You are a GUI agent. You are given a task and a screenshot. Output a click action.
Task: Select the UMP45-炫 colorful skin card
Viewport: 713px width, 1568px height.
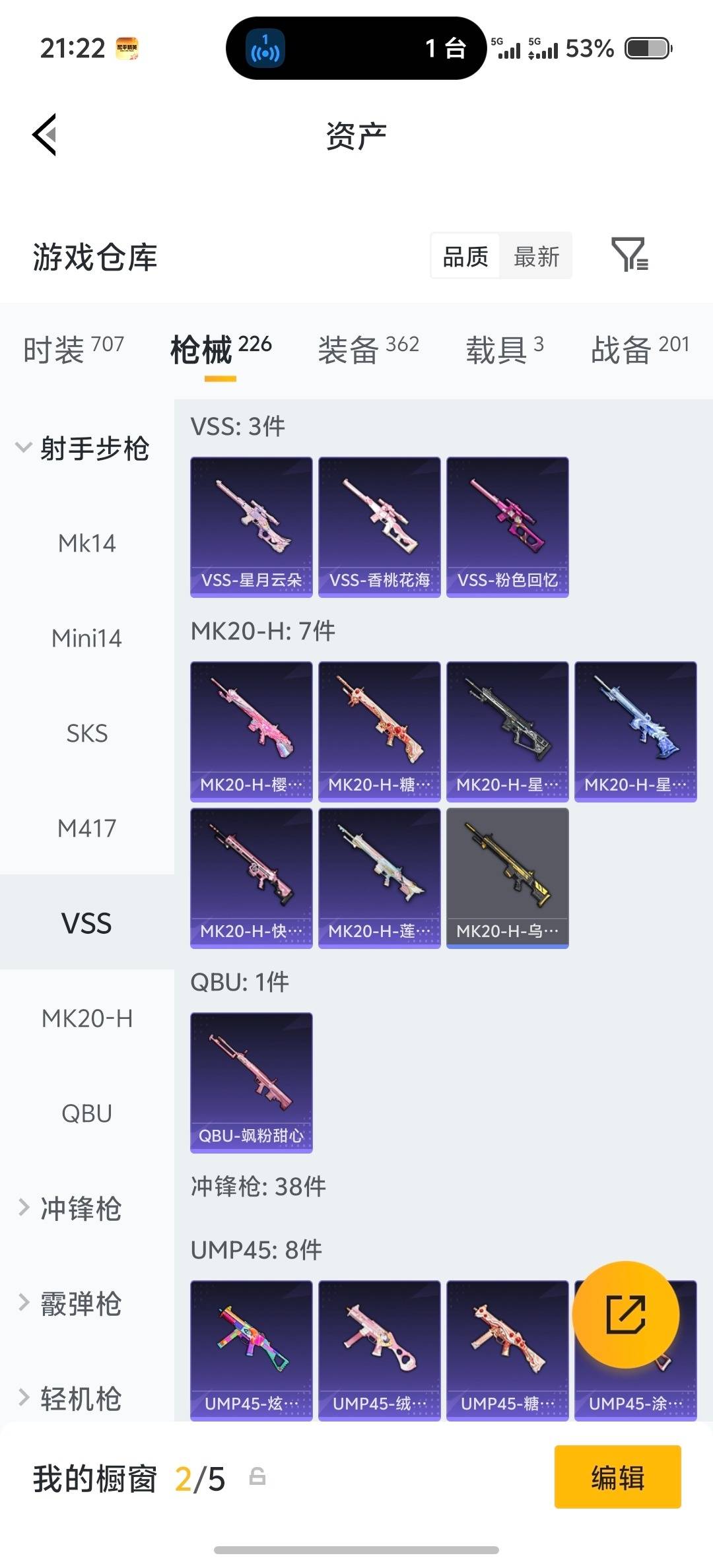[x=252, y=1350]
